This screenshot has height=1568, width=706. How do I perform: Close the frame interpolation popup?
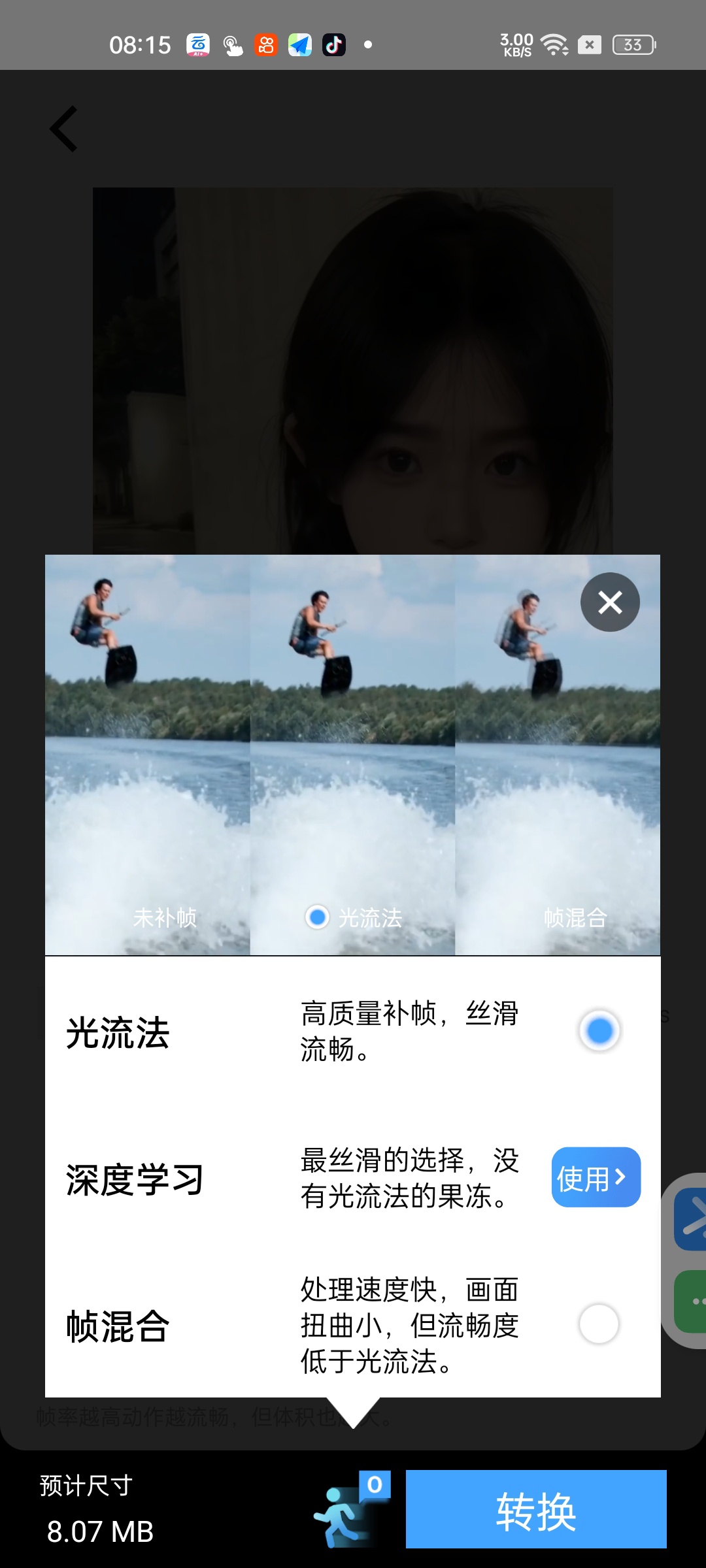coord(610,602)
